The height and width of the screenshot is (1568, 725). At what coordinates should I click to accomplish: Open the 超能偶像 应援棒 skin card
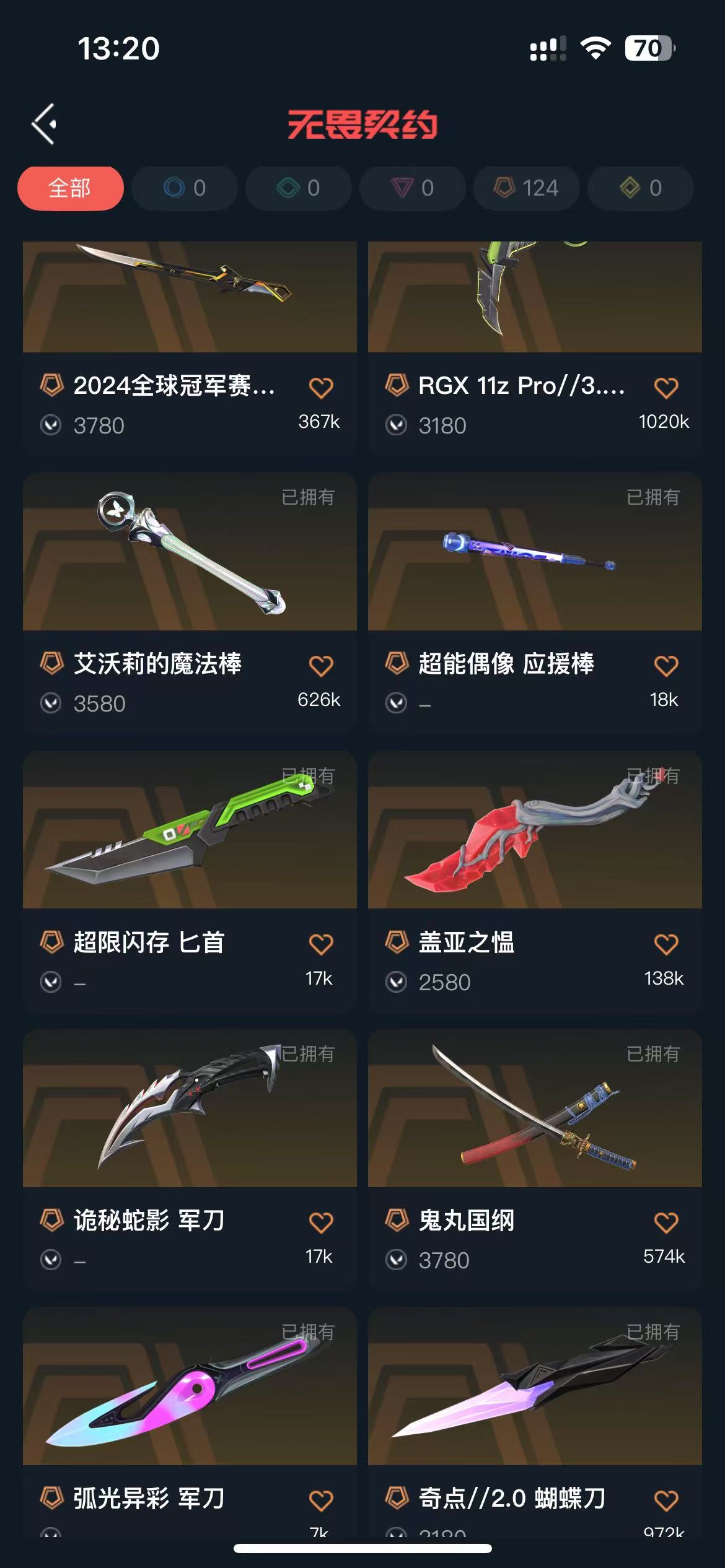coord(534,552)
